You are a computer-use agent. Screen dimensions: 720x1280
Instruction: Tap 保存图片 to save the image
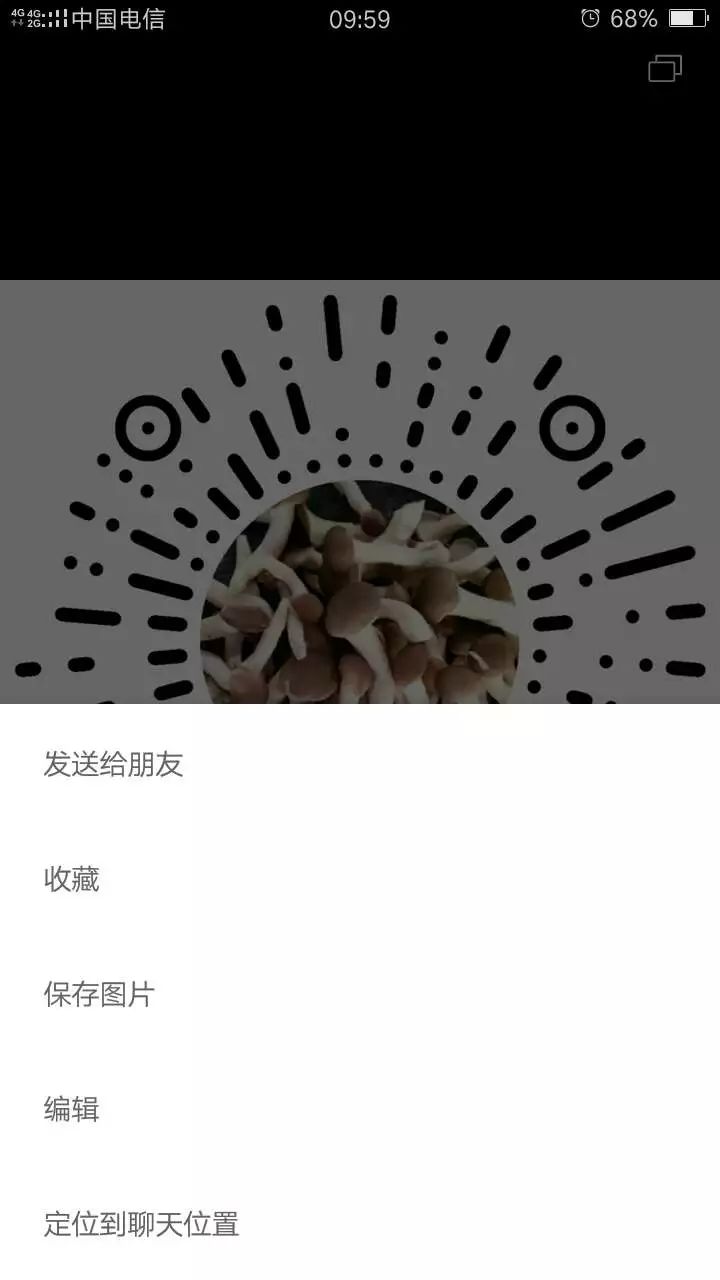[x=99, y=995]
